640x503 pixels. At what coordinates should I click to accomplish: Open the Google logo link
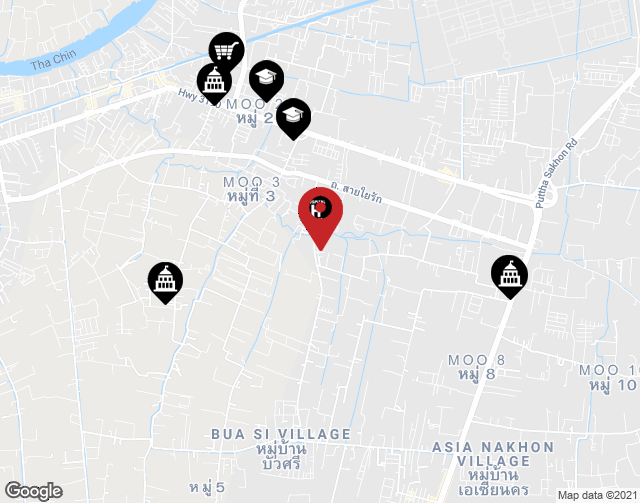(x=33, y=490)
